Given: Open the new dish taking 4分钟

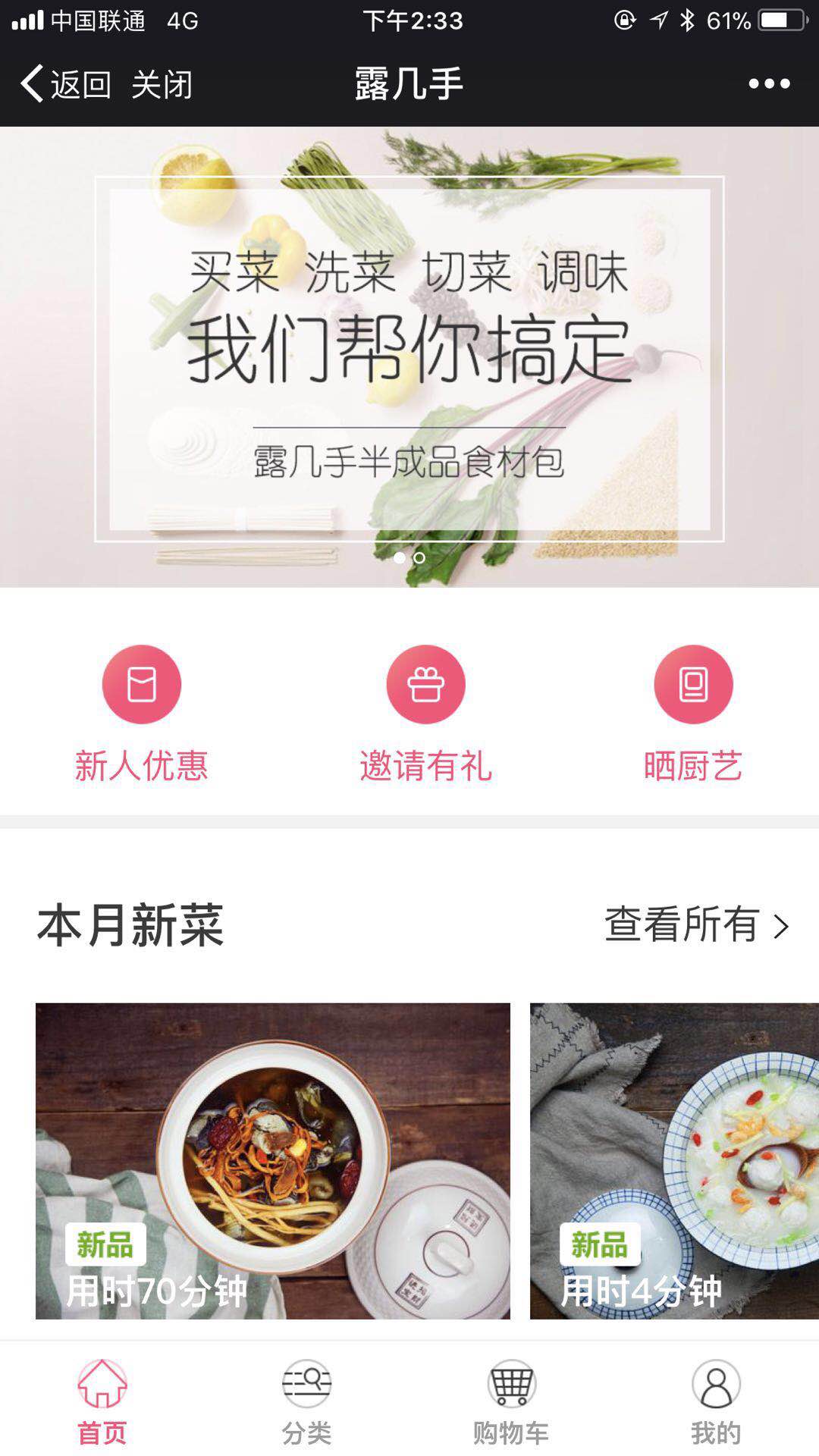Looking at the screenshot, I should point(674,1160).
